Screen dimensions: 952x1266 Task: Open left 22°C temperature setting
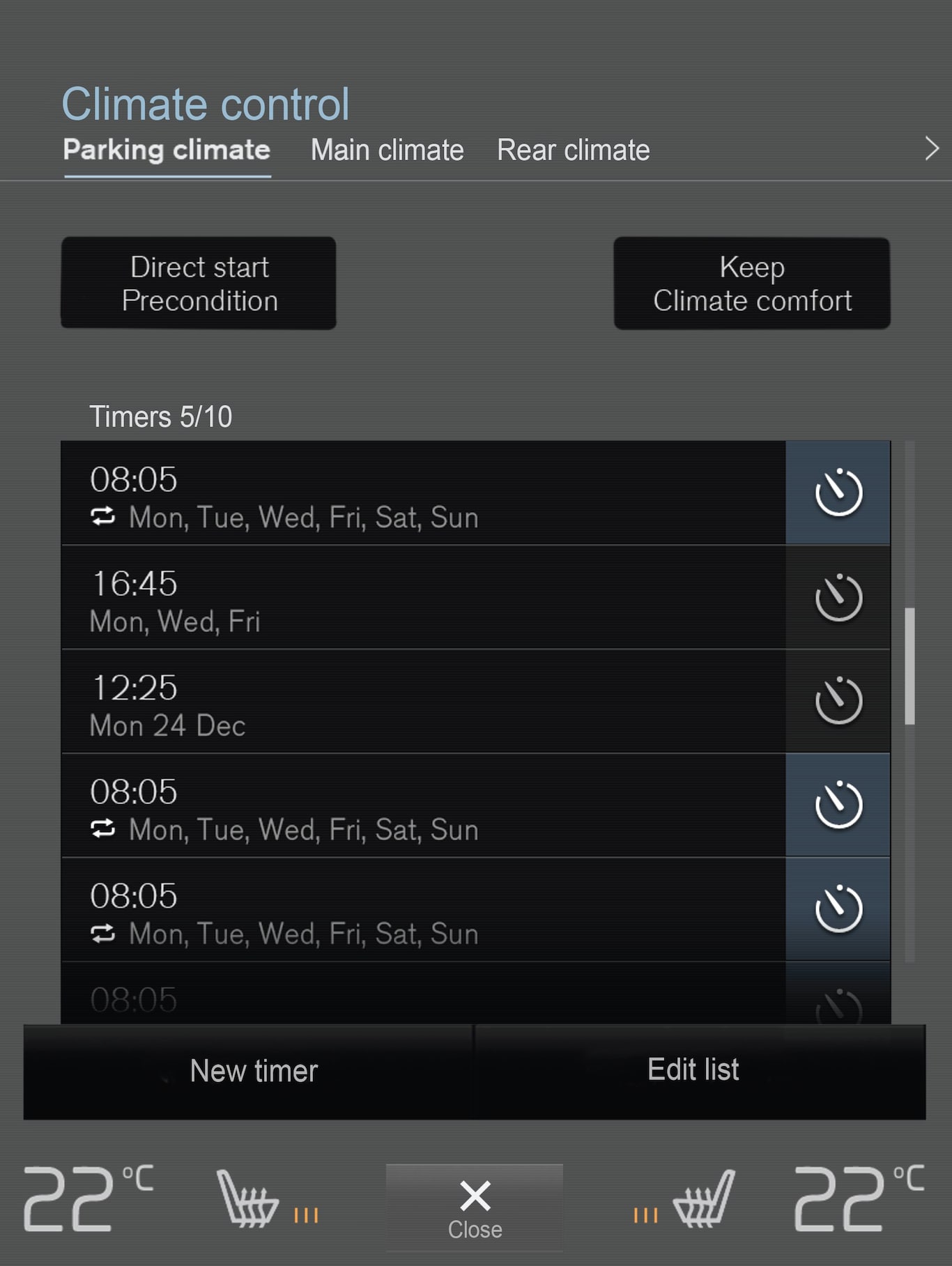pos(87,1198)
